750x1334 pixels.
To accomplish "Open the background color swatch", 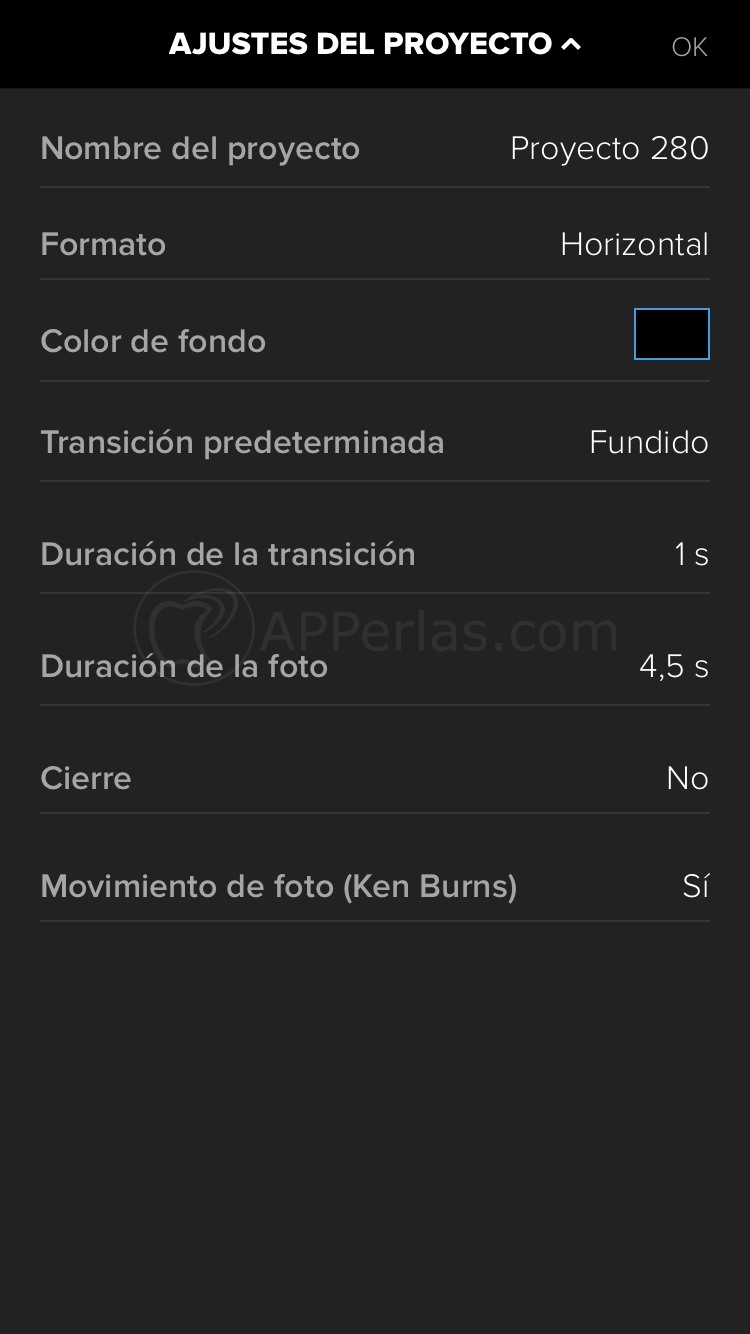I will 671,334.
